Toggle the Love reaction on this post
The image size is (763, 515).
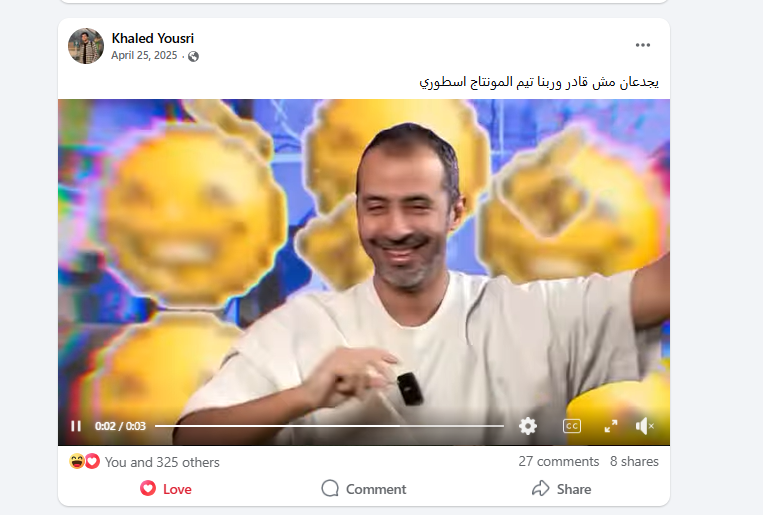tap(166, 489)
